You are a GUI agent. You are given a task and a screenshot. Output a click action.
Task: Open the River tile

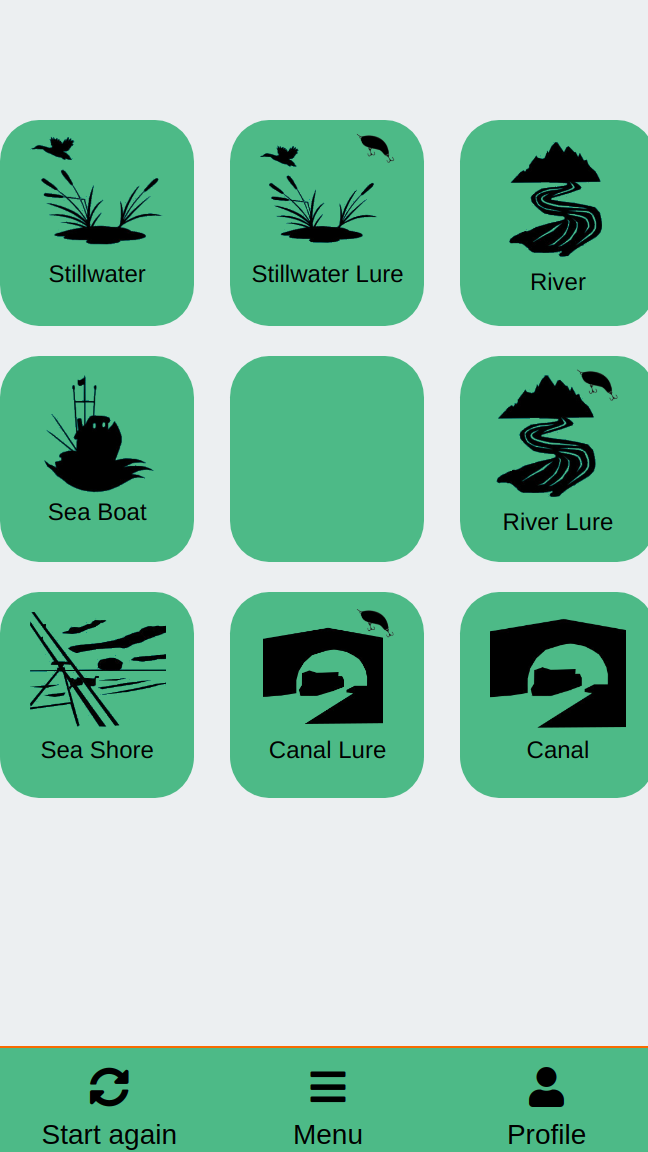coord(555,222)
